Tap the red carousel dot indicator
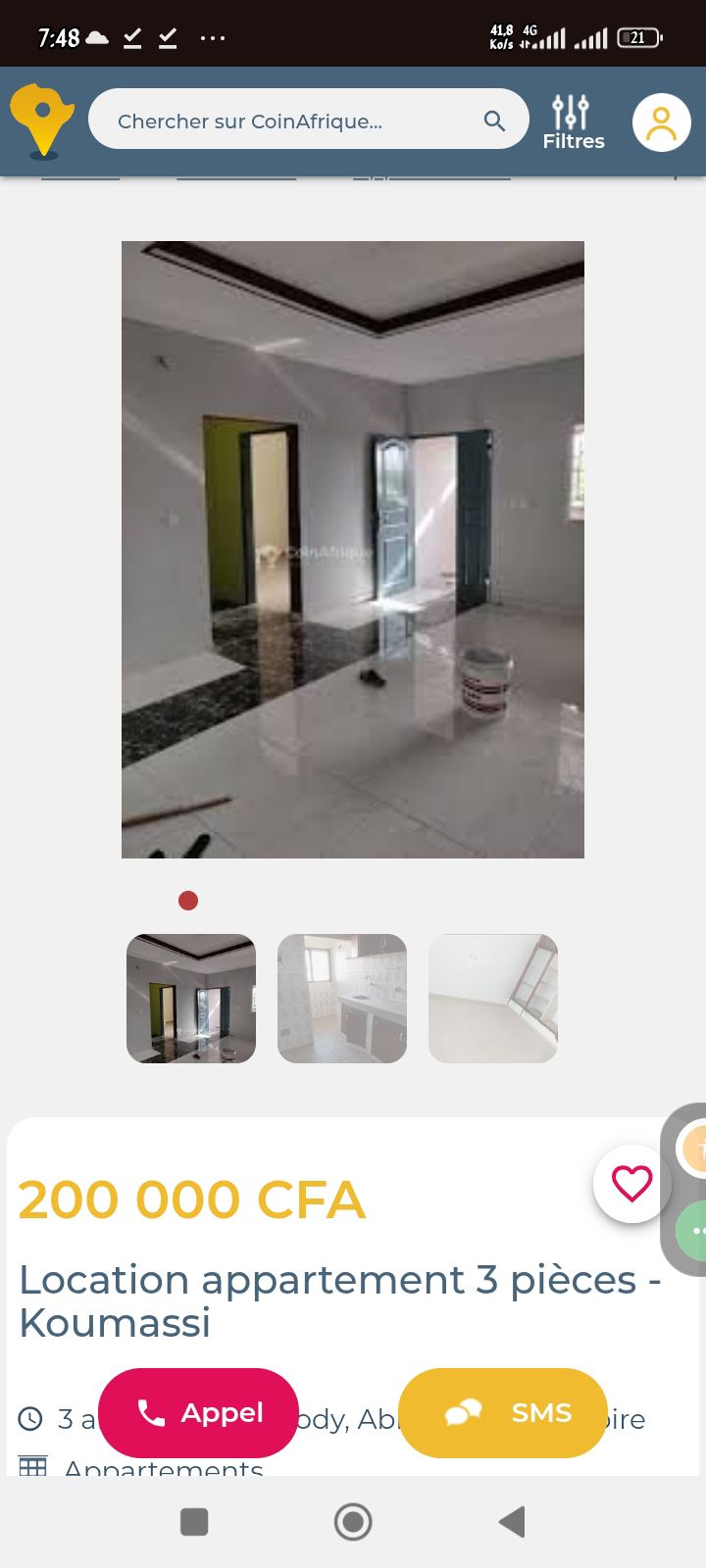The width and height of the screenshot is (706, 1568). [x=188, y=900]
